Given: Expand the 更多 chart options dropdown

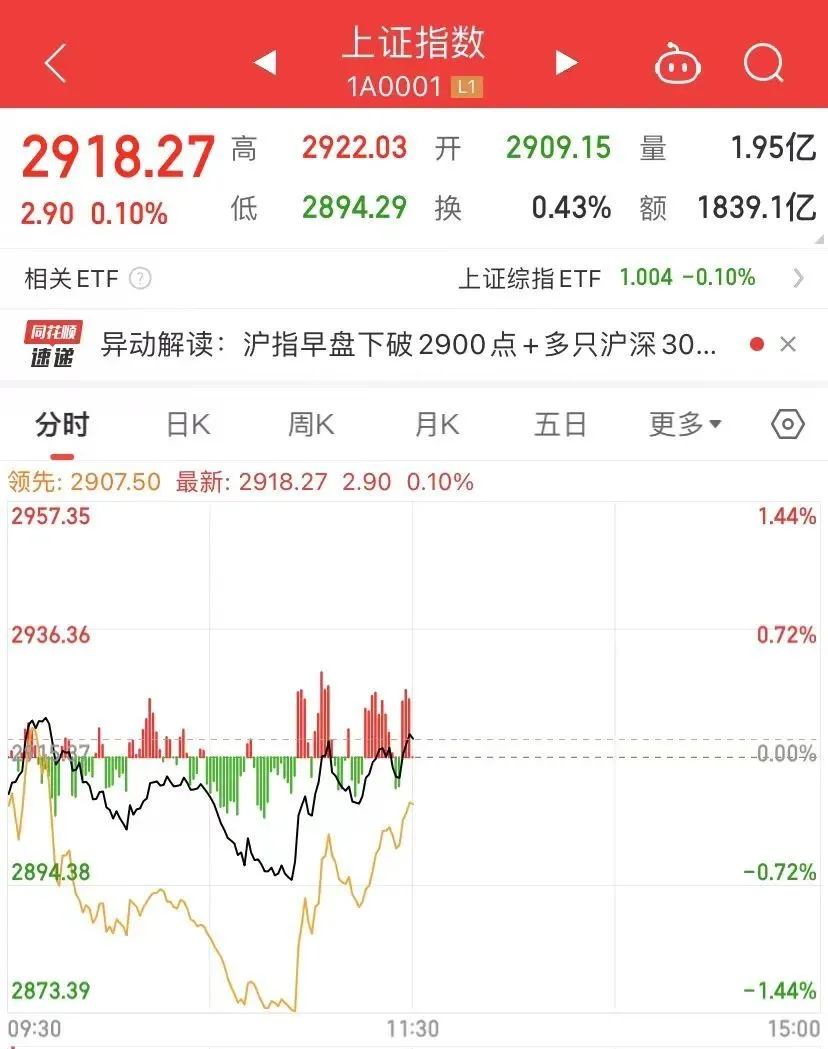Looking at the screenshot, I should [x=685, y=425].
